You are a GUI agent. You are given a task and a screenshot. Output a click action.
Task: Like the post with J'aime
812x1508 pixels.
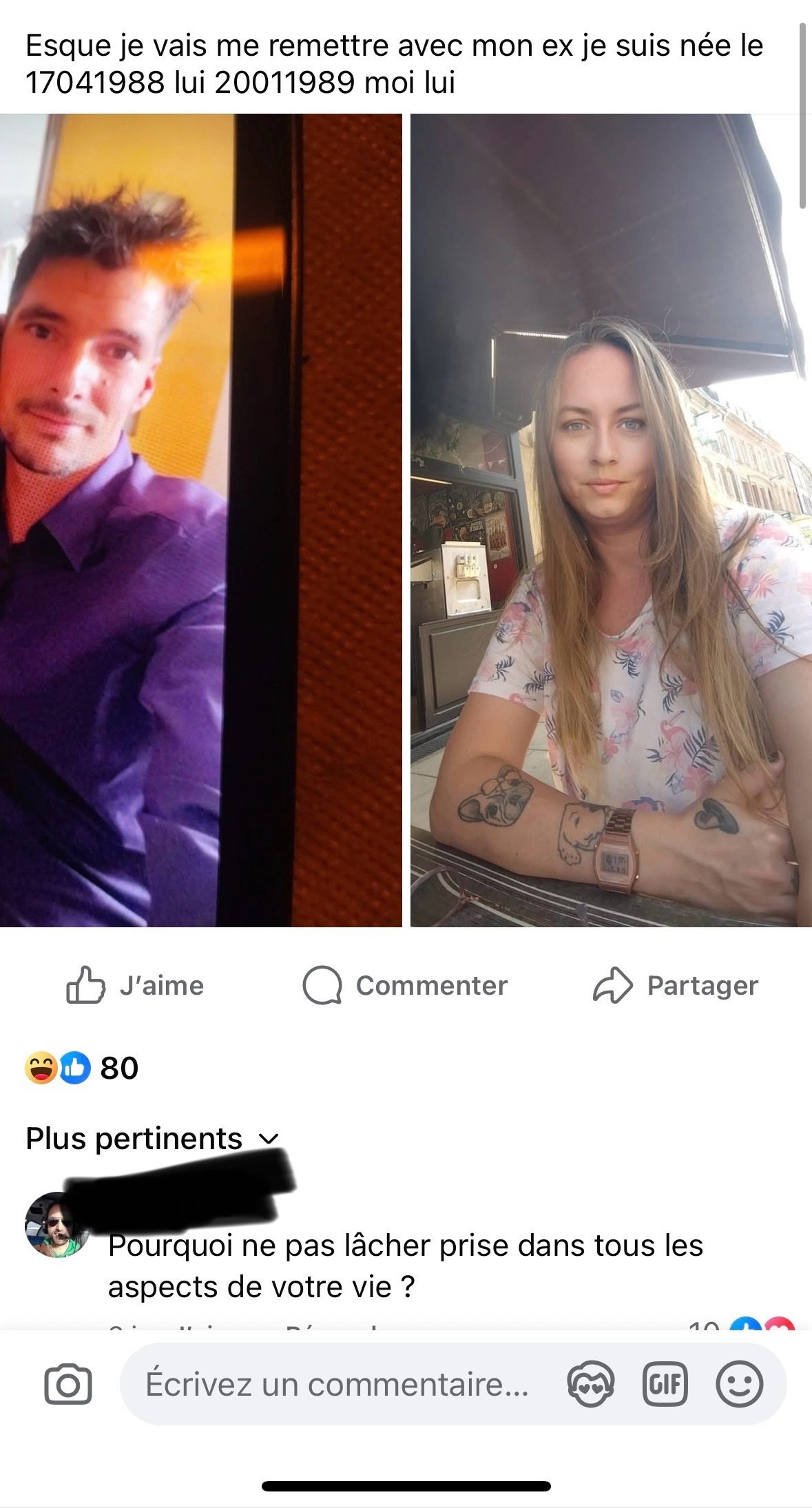pyautogui.click(x=135, y=986)
